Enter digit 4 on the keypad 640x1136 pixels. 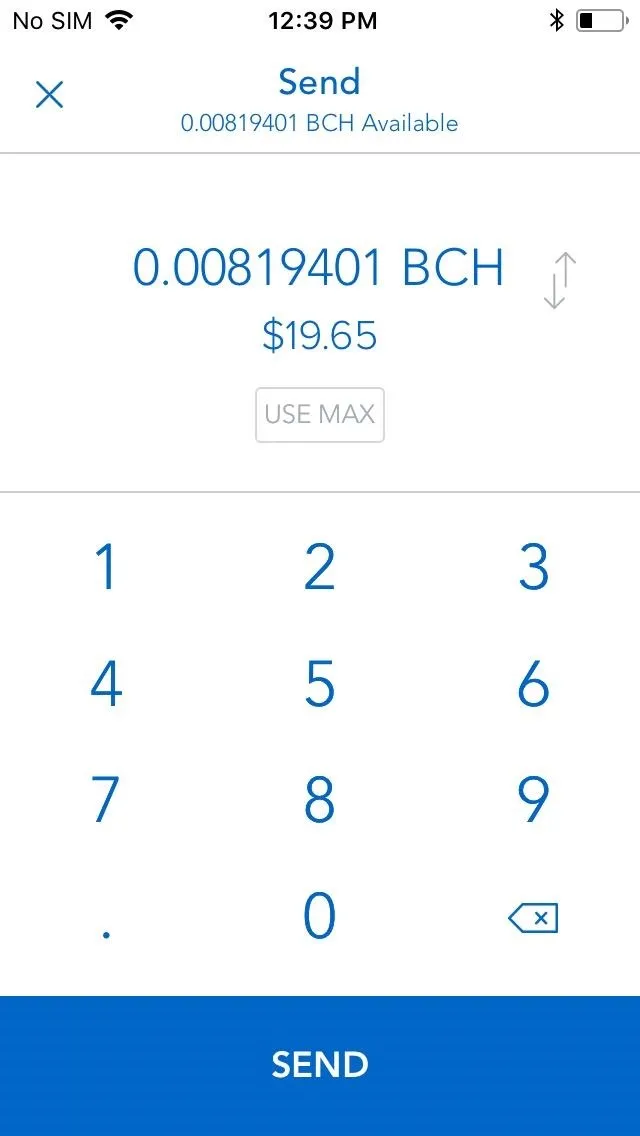pos(107,684)
